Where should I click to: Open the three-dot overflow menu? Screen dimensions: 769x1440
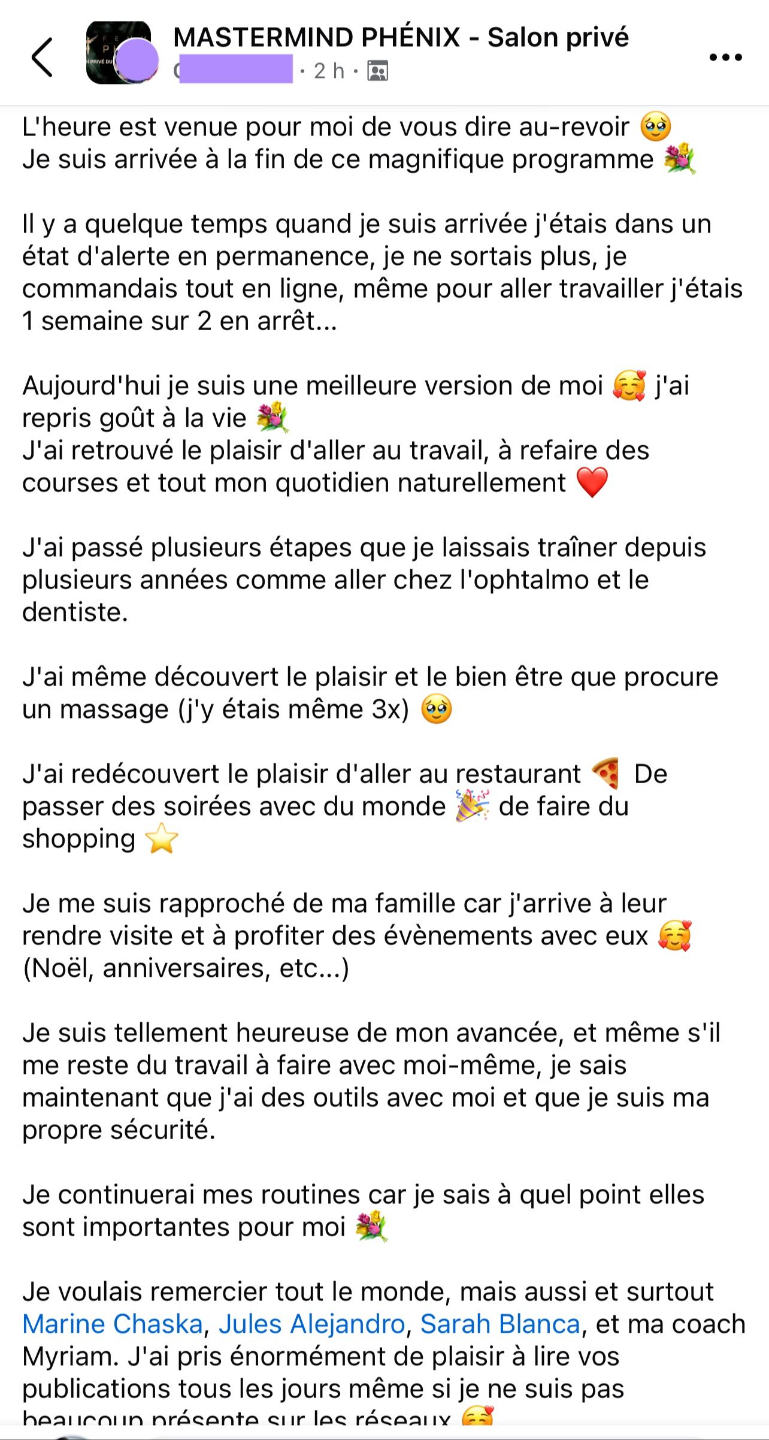725,57
